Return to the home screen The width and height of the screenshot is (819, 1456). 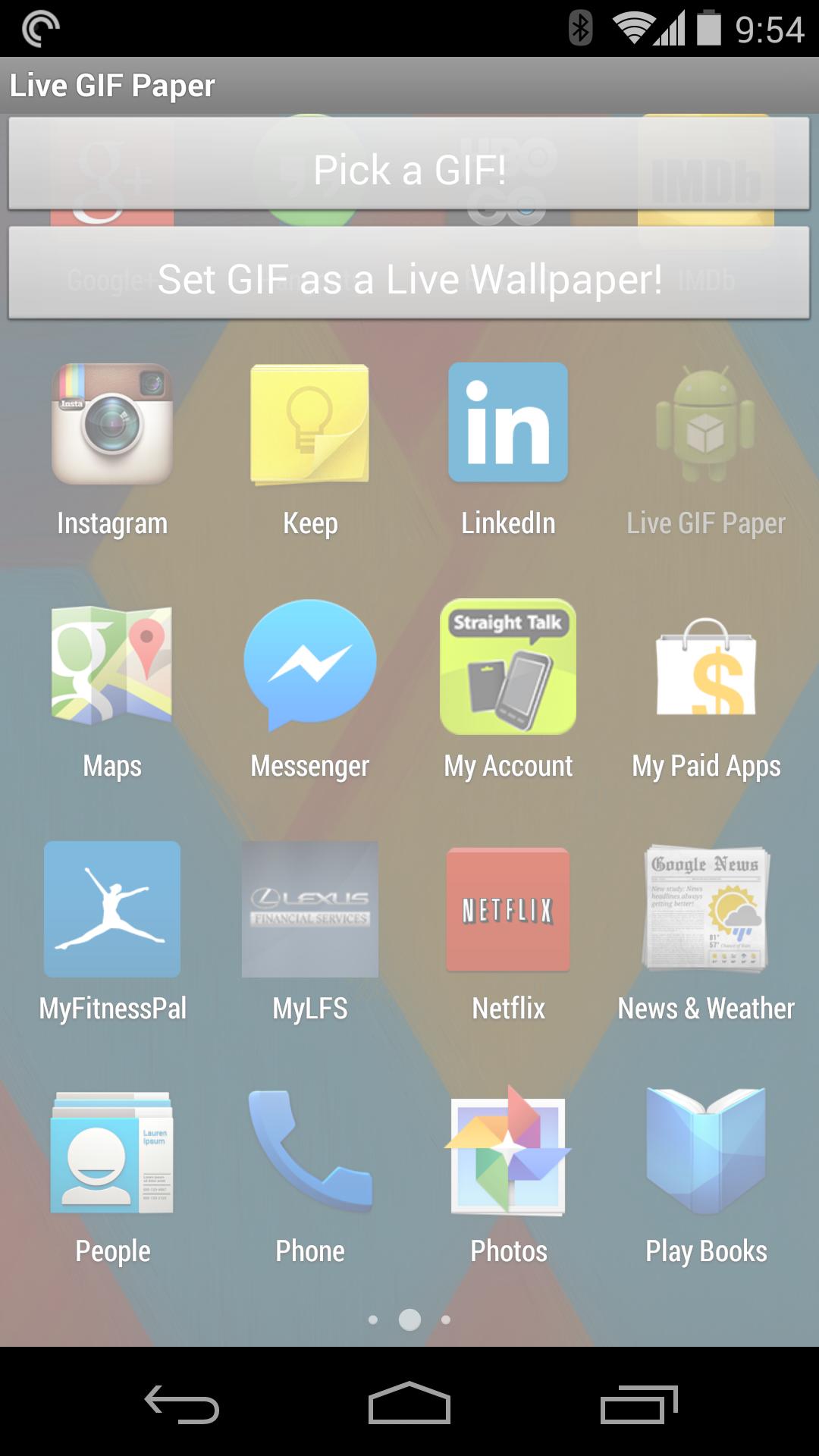(409, 1403)
